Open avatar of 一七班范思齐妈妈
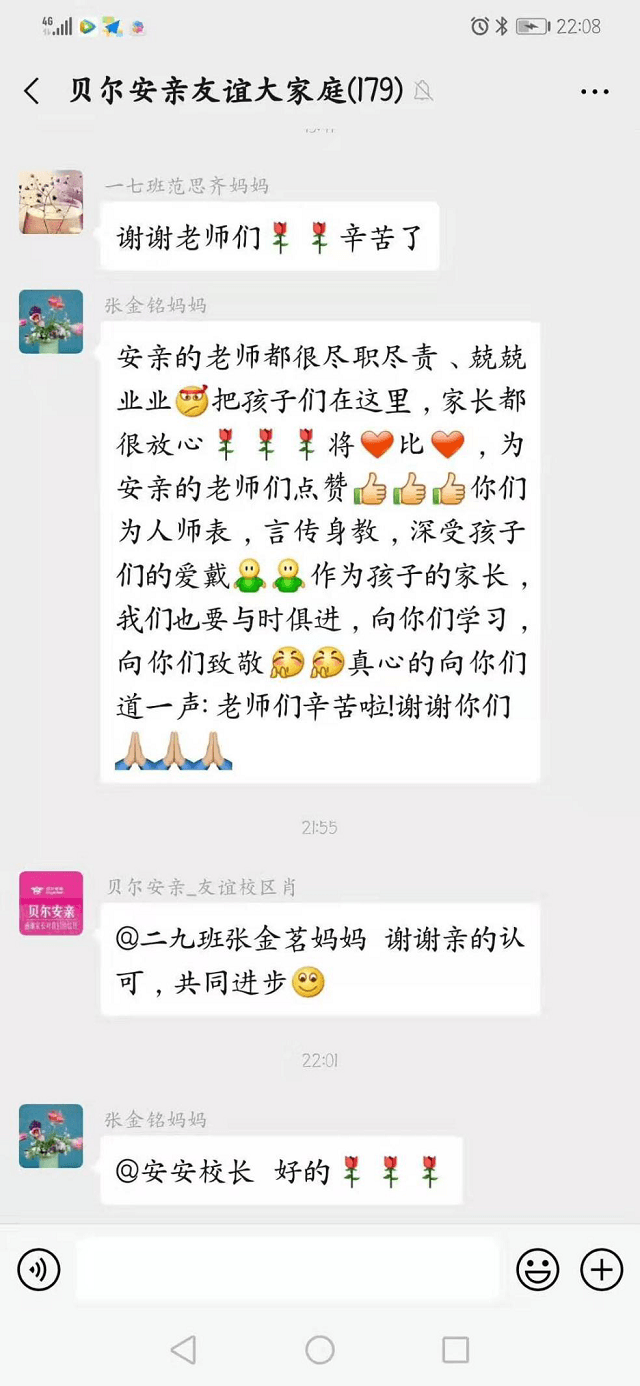The image size is (640, 1386). click(x=51, y=202)
